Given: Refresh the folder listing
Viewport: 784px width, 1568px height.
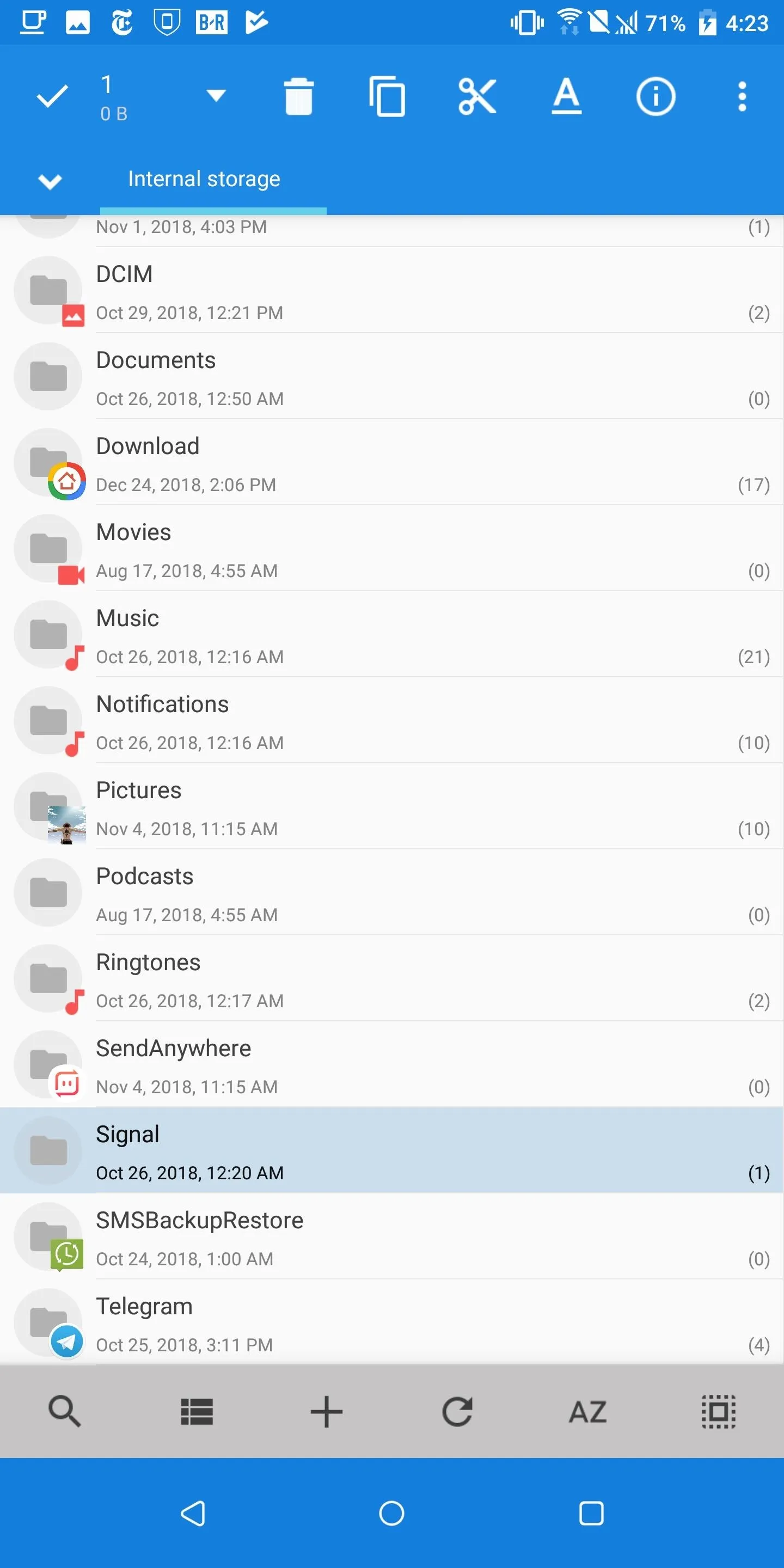Looking at the screenshot, I should (x=457, y=1411).
